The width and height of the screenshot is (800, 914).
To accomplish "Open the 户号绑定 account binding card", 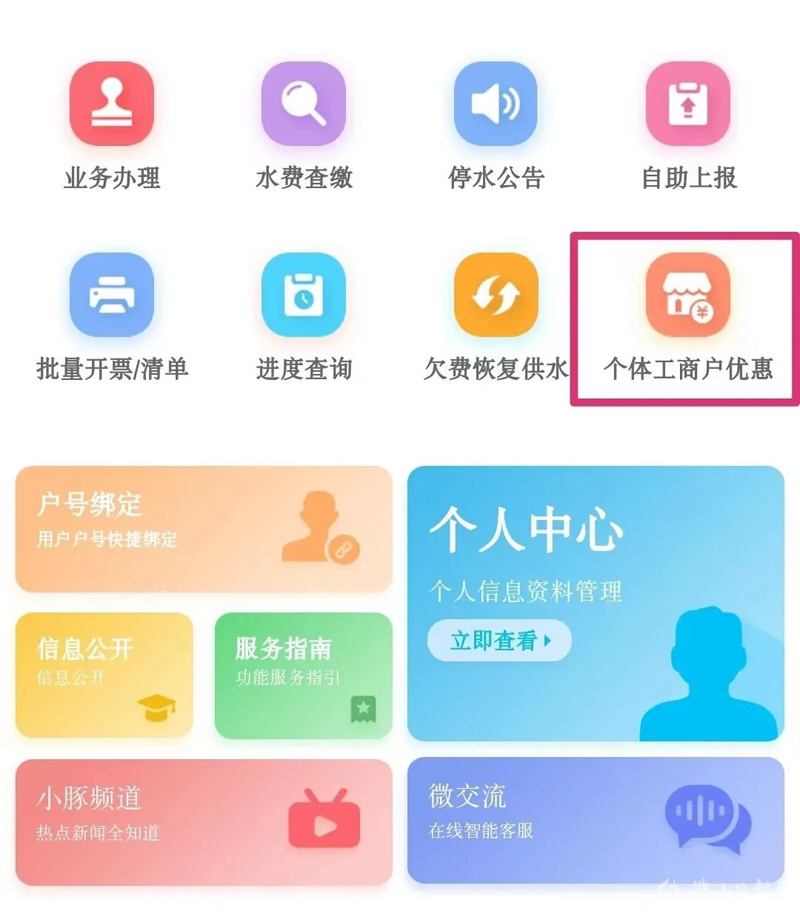I will (204, 528).
